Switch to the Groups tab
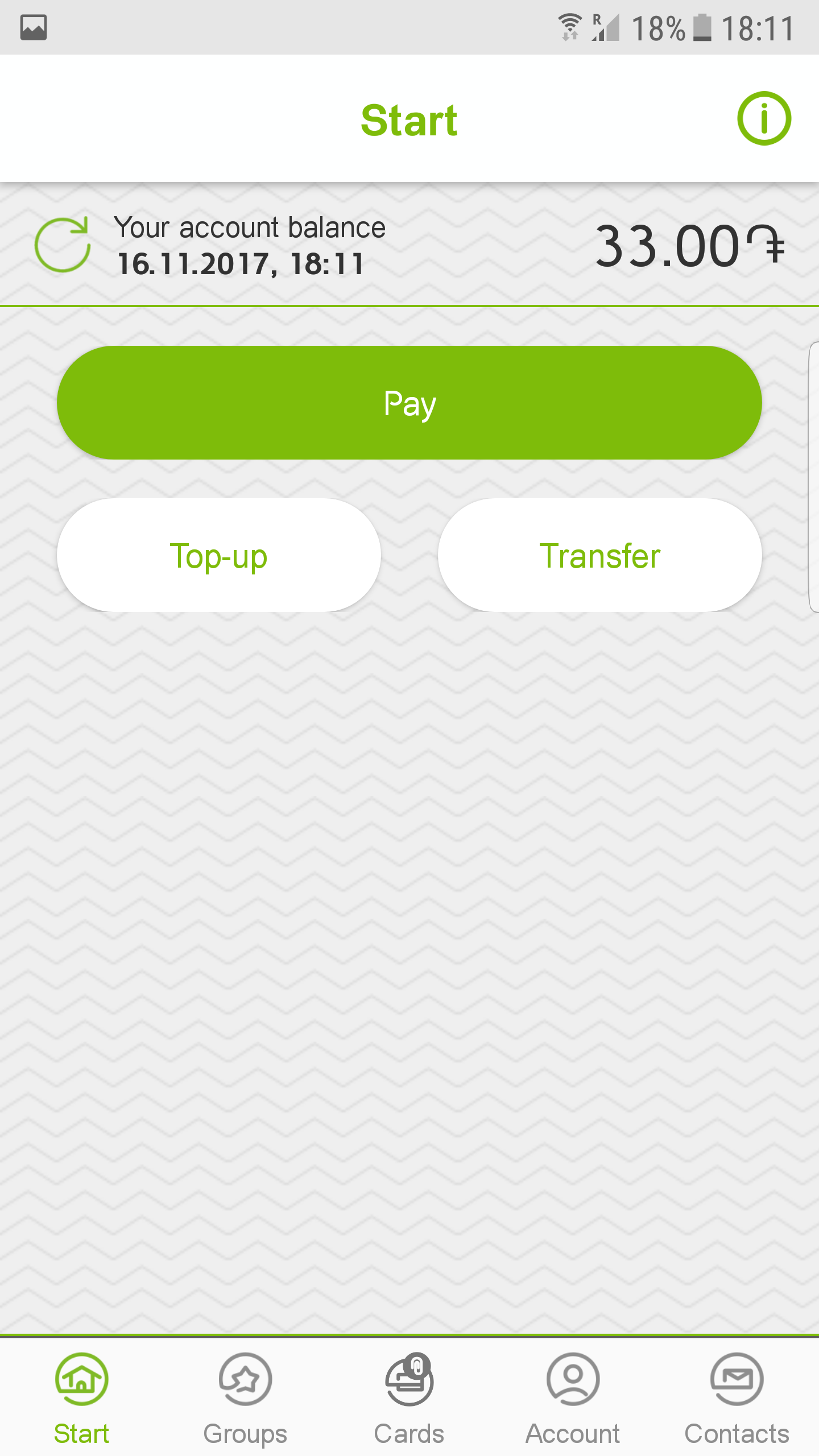 click(245, 1399)
